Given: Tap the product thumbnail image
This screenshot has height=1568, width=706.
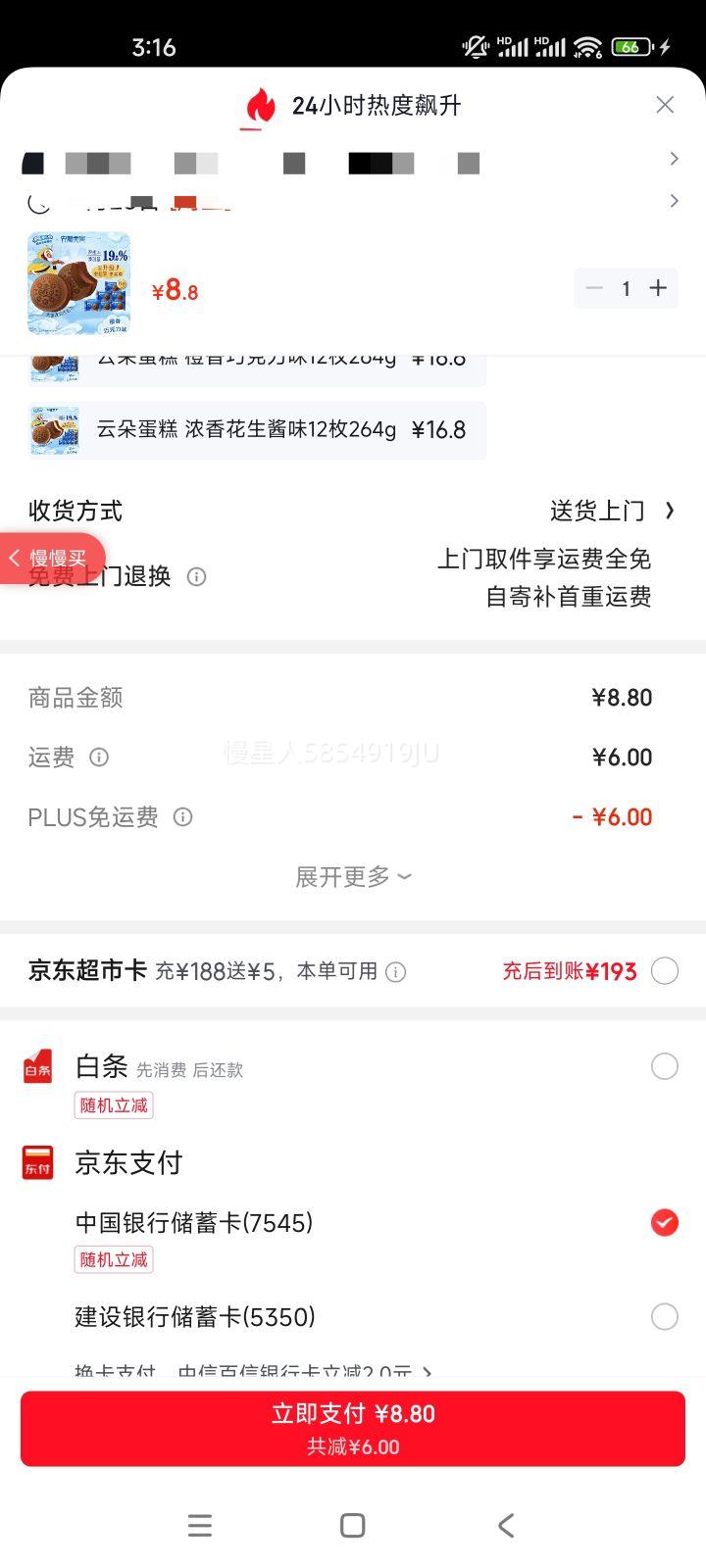Looking at the screenshot, I should pyautogui.click(x=78, y=284).
